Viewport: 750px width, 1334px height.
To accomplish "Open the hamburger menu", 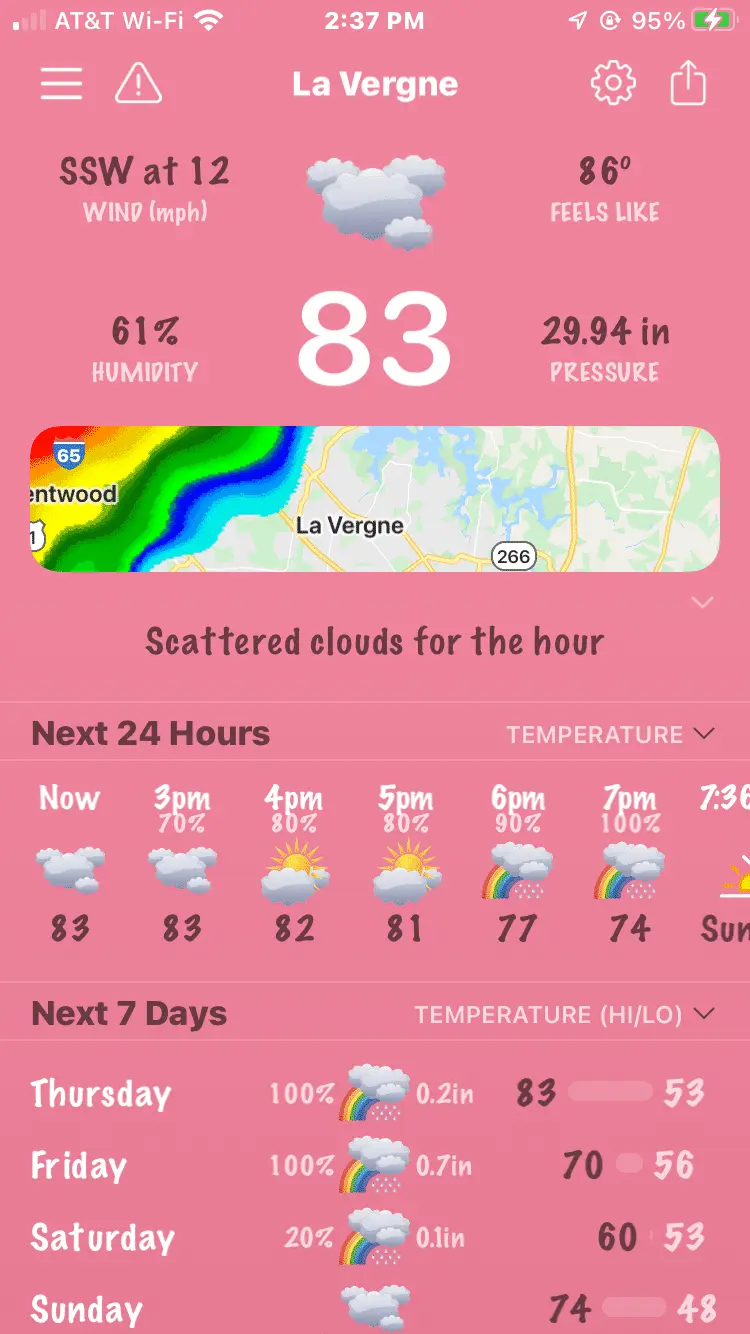I will tap(61, 84).
